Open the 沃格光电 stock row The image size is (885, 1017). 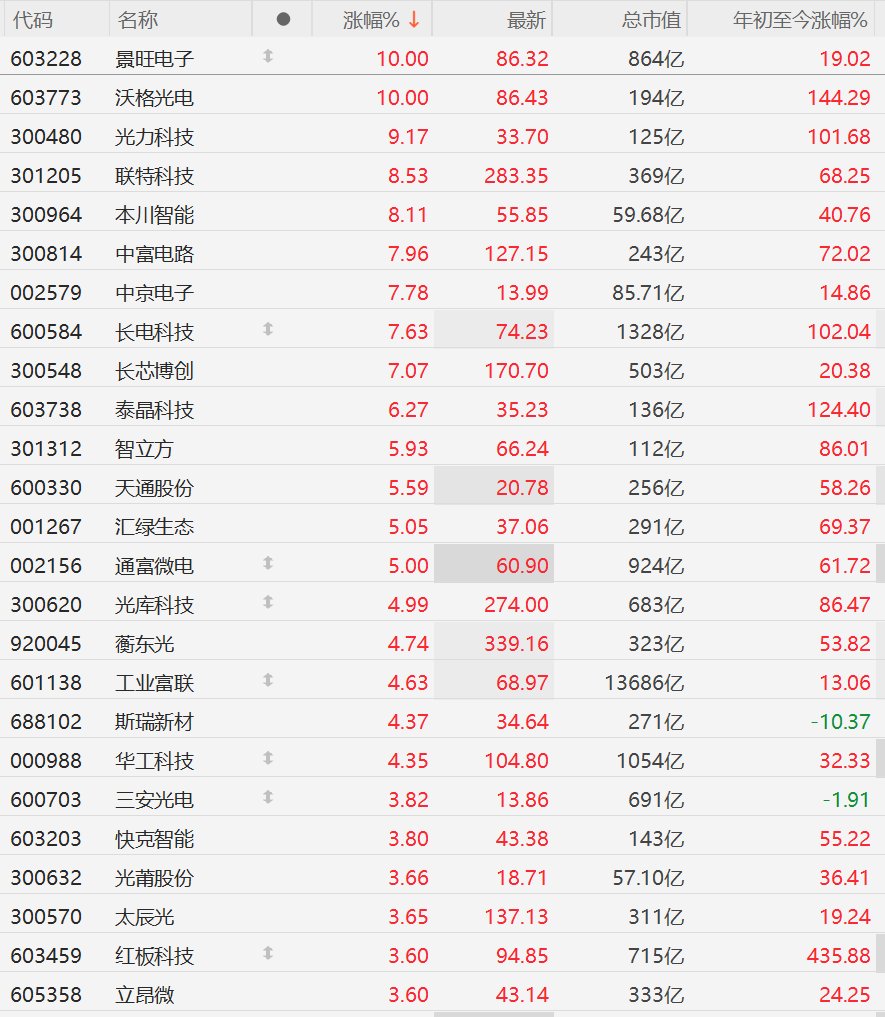point(442,97)
